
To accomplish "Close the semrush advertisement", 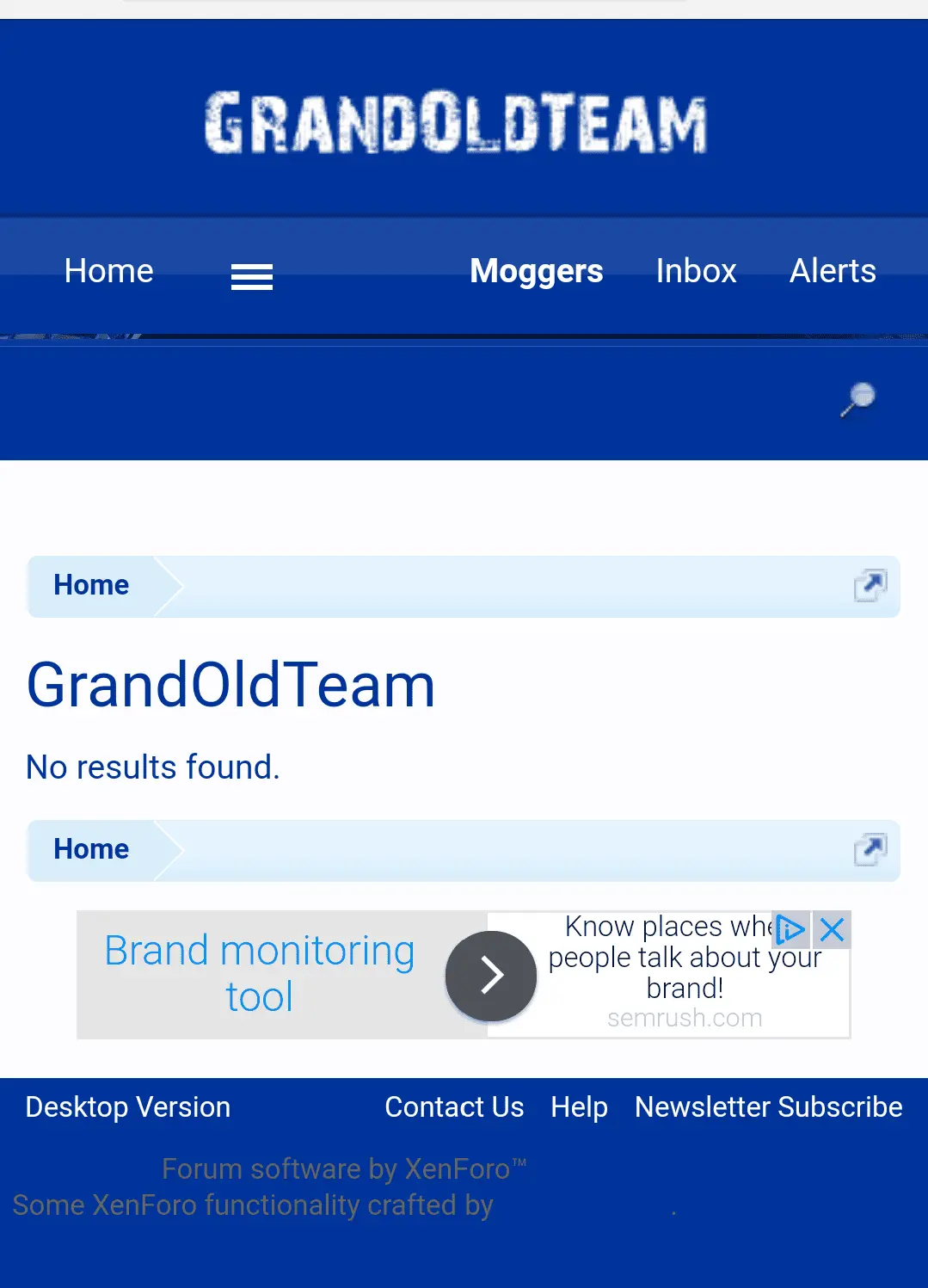I will (x=832, y=929).
